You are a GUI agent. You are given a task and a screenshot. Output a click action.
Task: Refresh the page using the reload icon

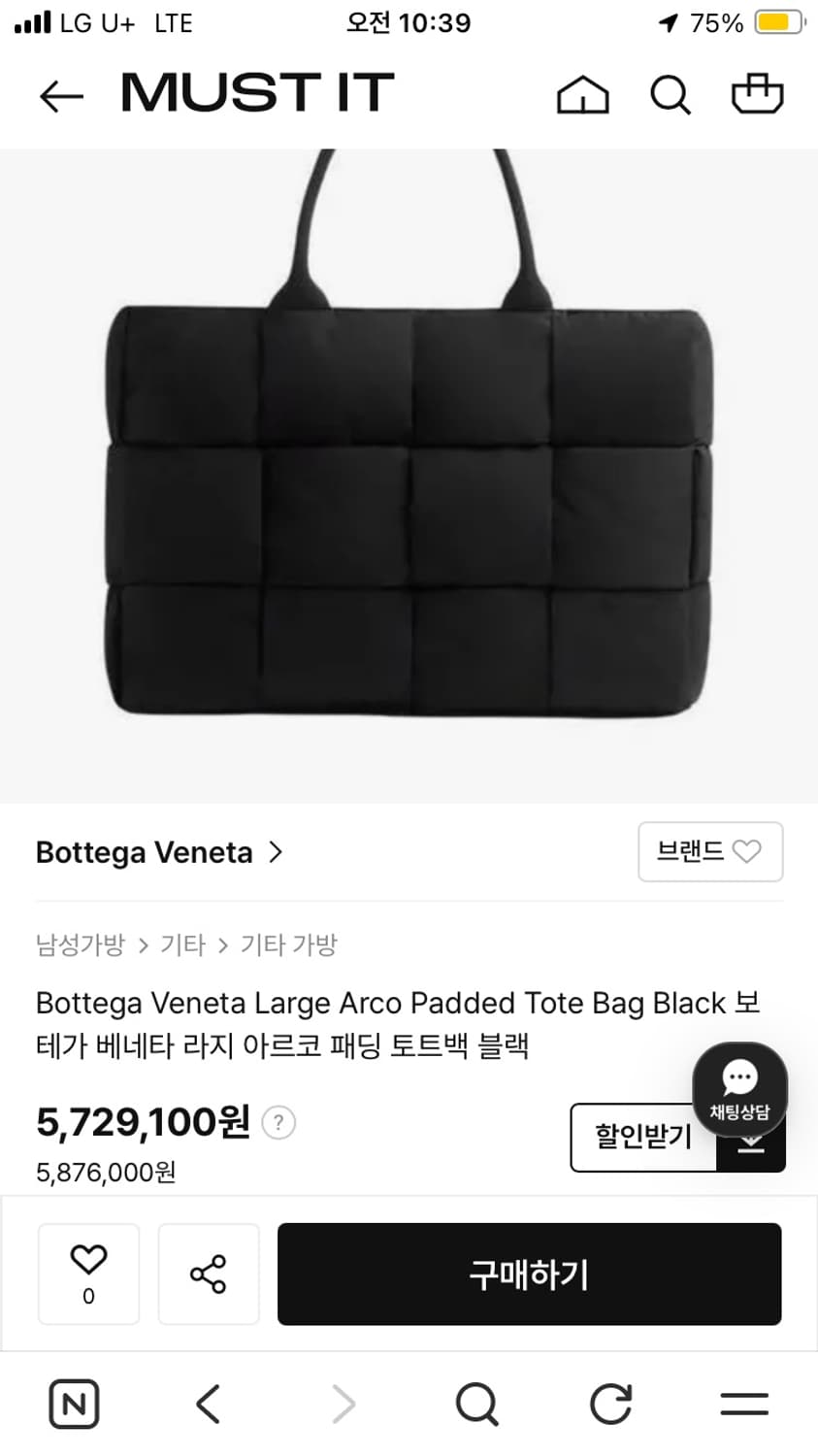(x=609, y=1404)
